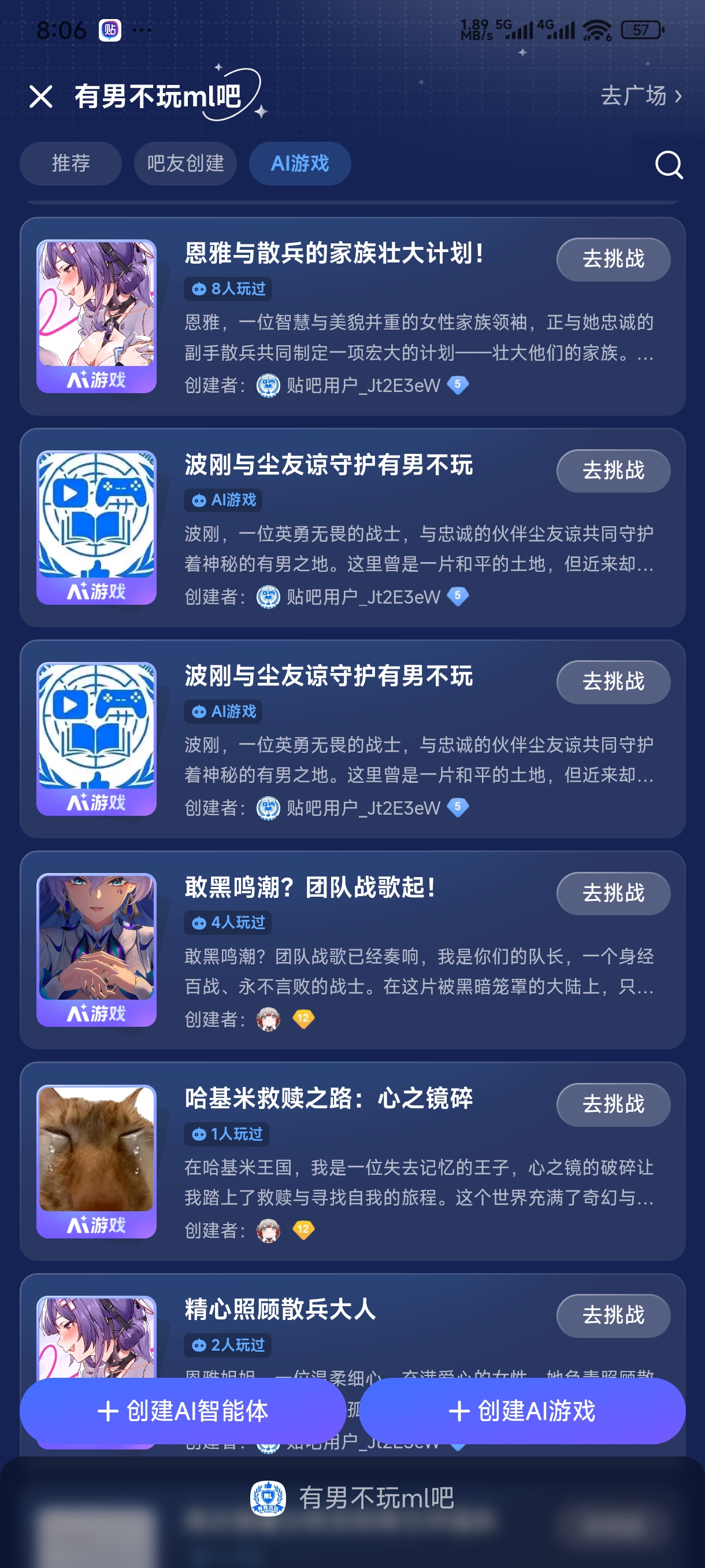Open creator profile 贴吧用户_Jt2E3eW on 恩雅 card
705x1568 pixels.
pos(362,385)
